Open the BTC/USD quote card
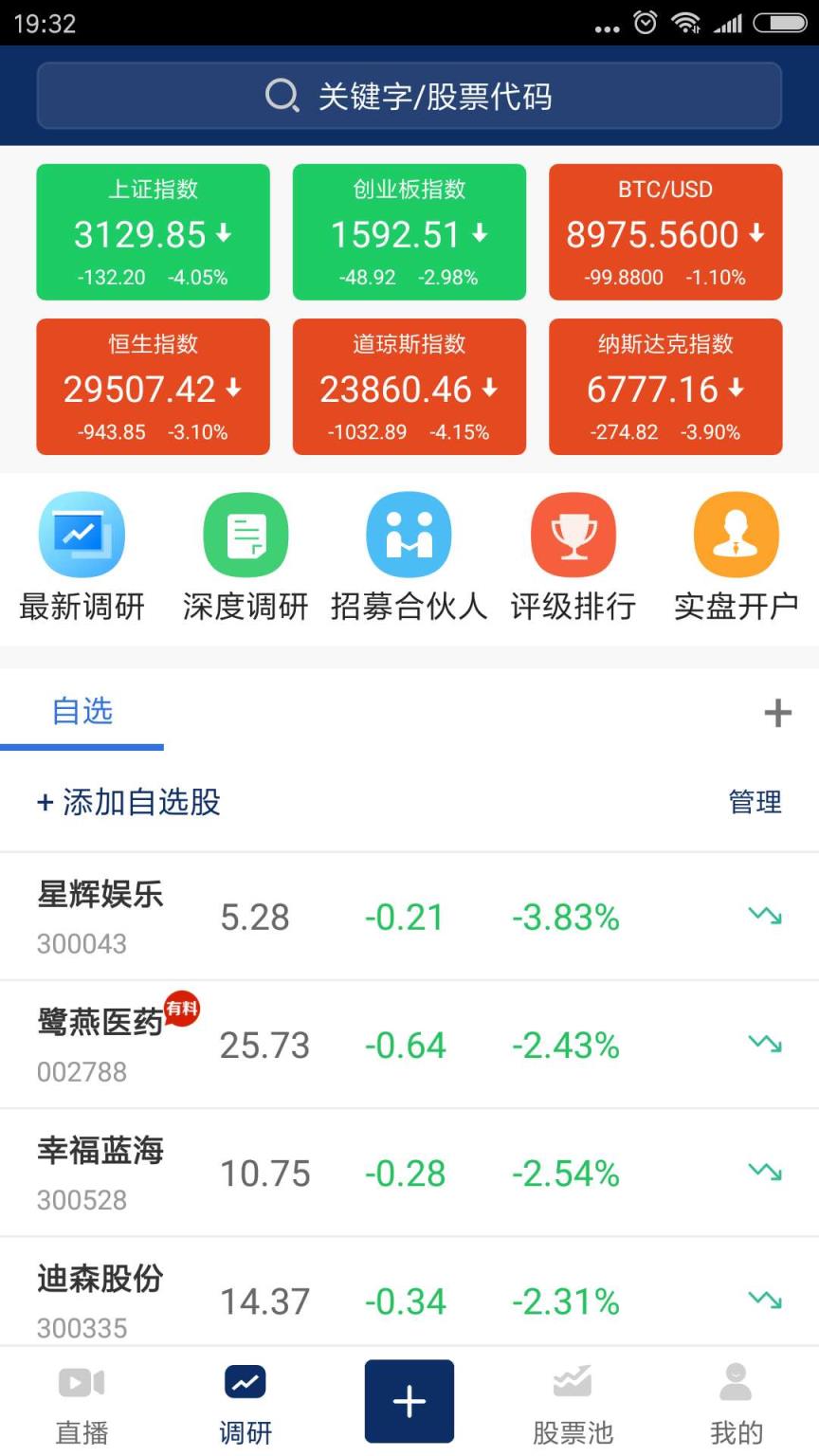Image resolution: width=819 pixels, height=1456 pixels. click(x=665, y=232)
